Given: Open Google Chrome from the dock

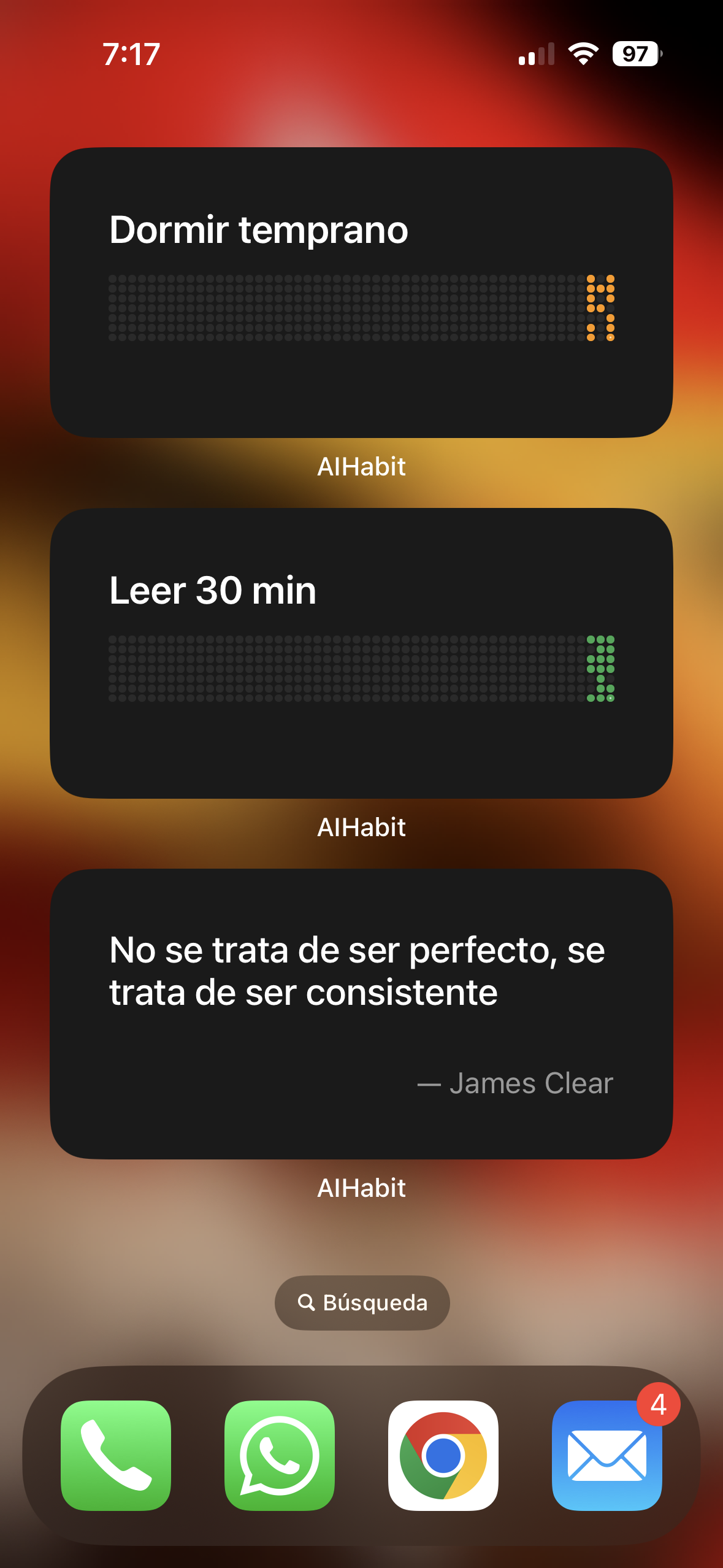Looking at the screenshot, I should click(443, 1457).
